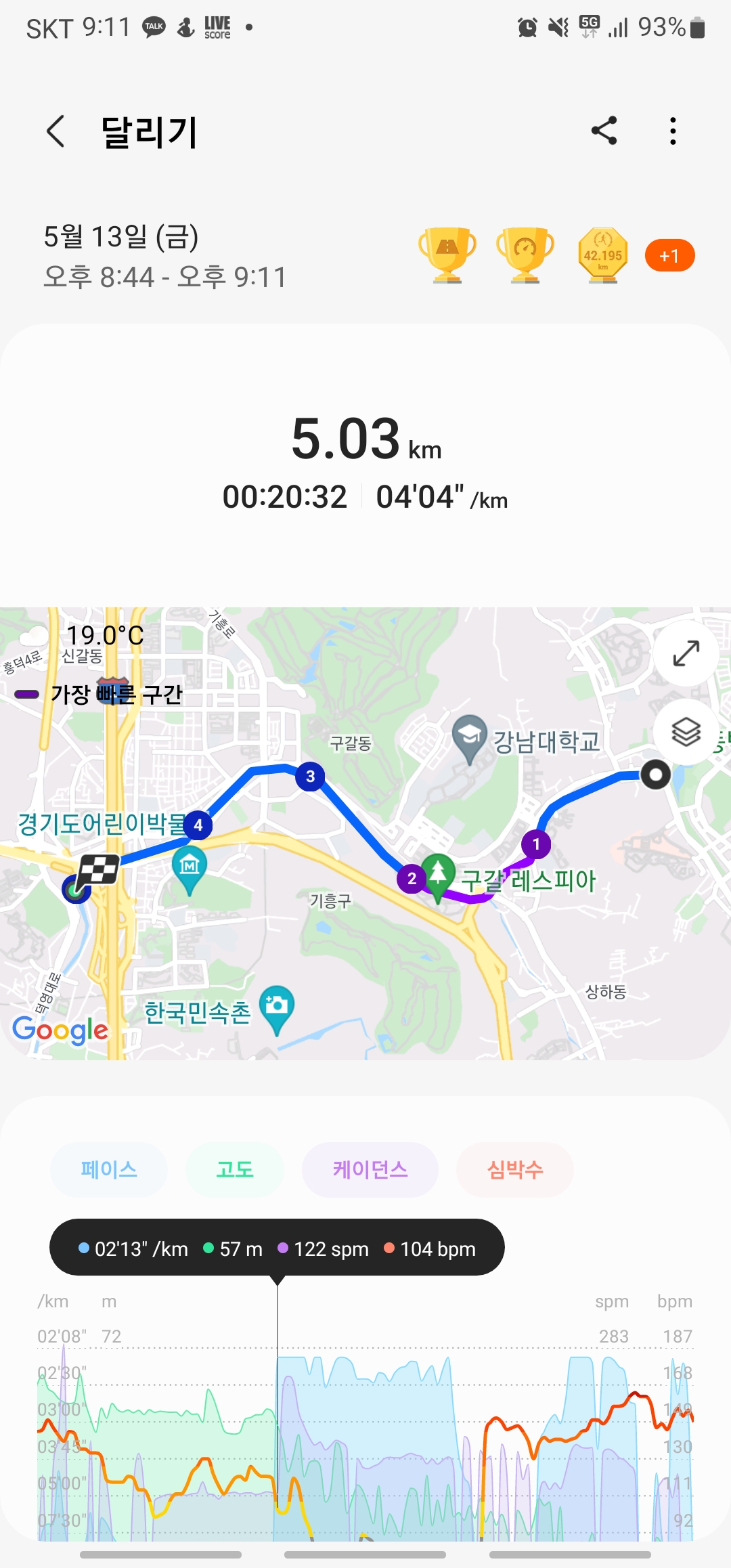The width and height of the screenshot is (731, 1568).
Task: Open the 42.195 km marathon badge
Action: tap(602, 255)
